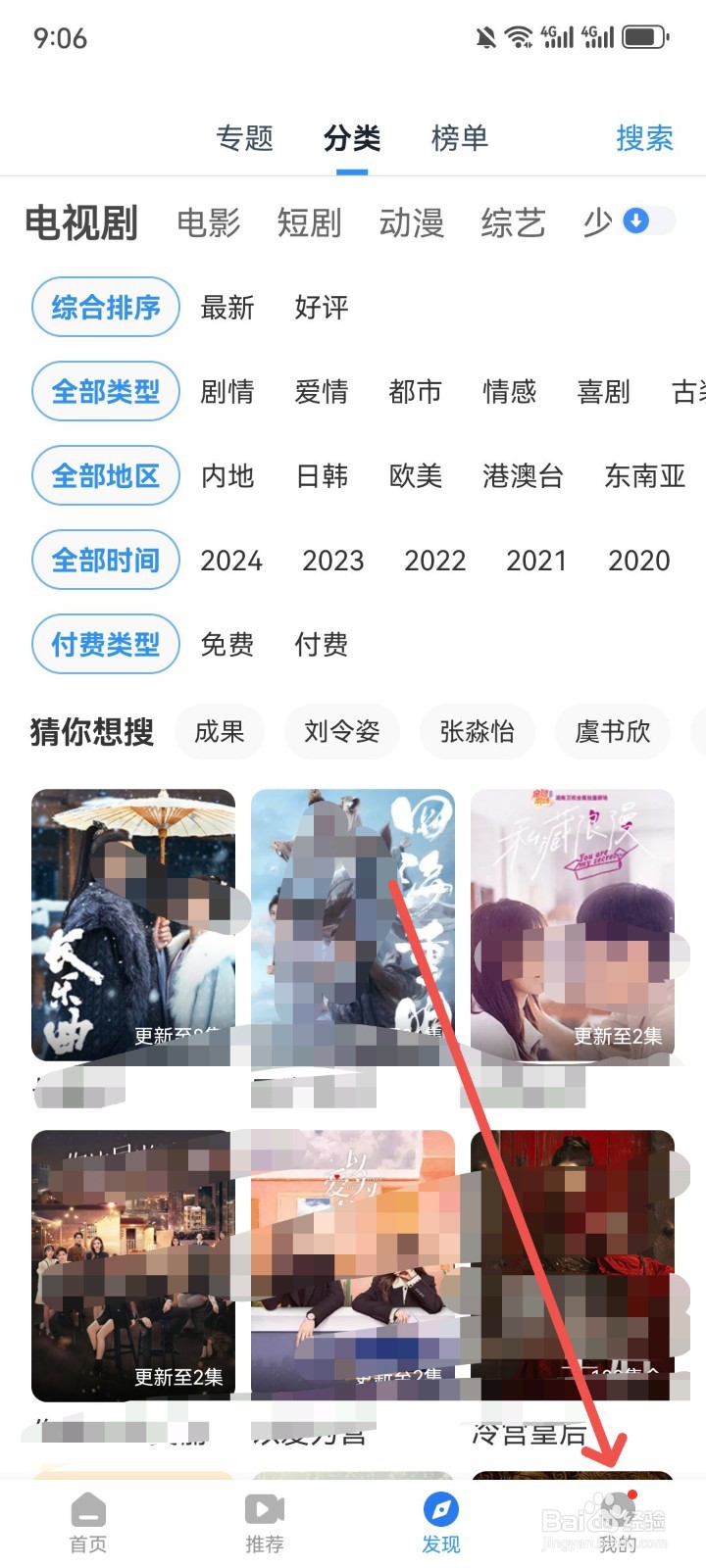The height and width of the screenshot is (1568, 706).
Task: Switch to the 电影 movies category
Action: pyautogui.click(x=207, y=223)
